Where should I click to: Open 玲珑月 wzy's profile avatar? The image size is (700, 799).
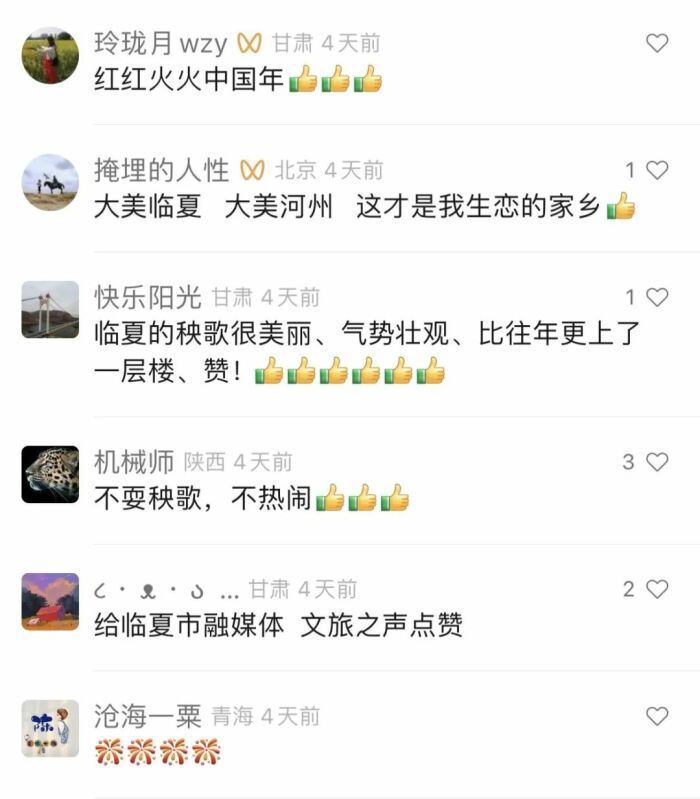point(50,56)
